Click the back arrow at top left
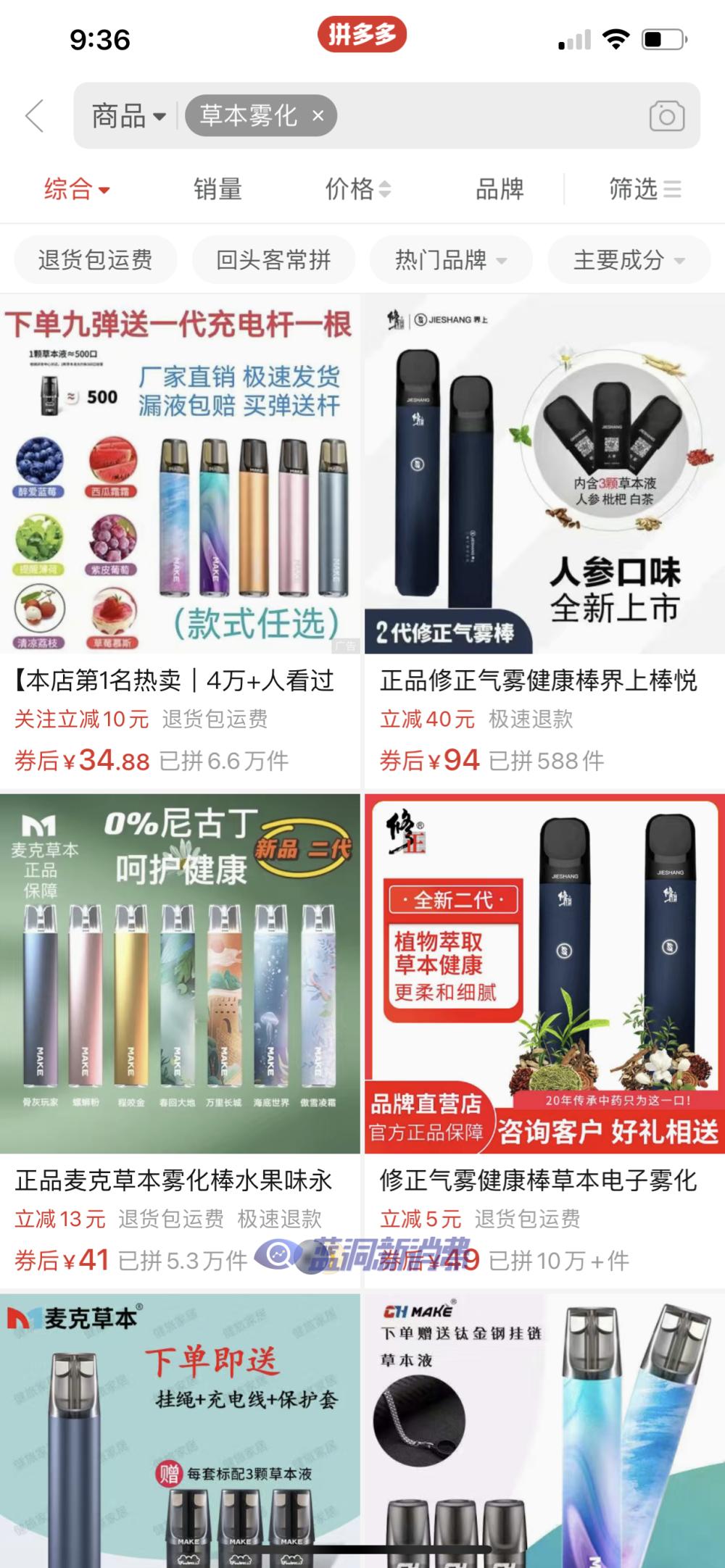The height and width of the screenshot is (1568, 725). click(34, 114)
